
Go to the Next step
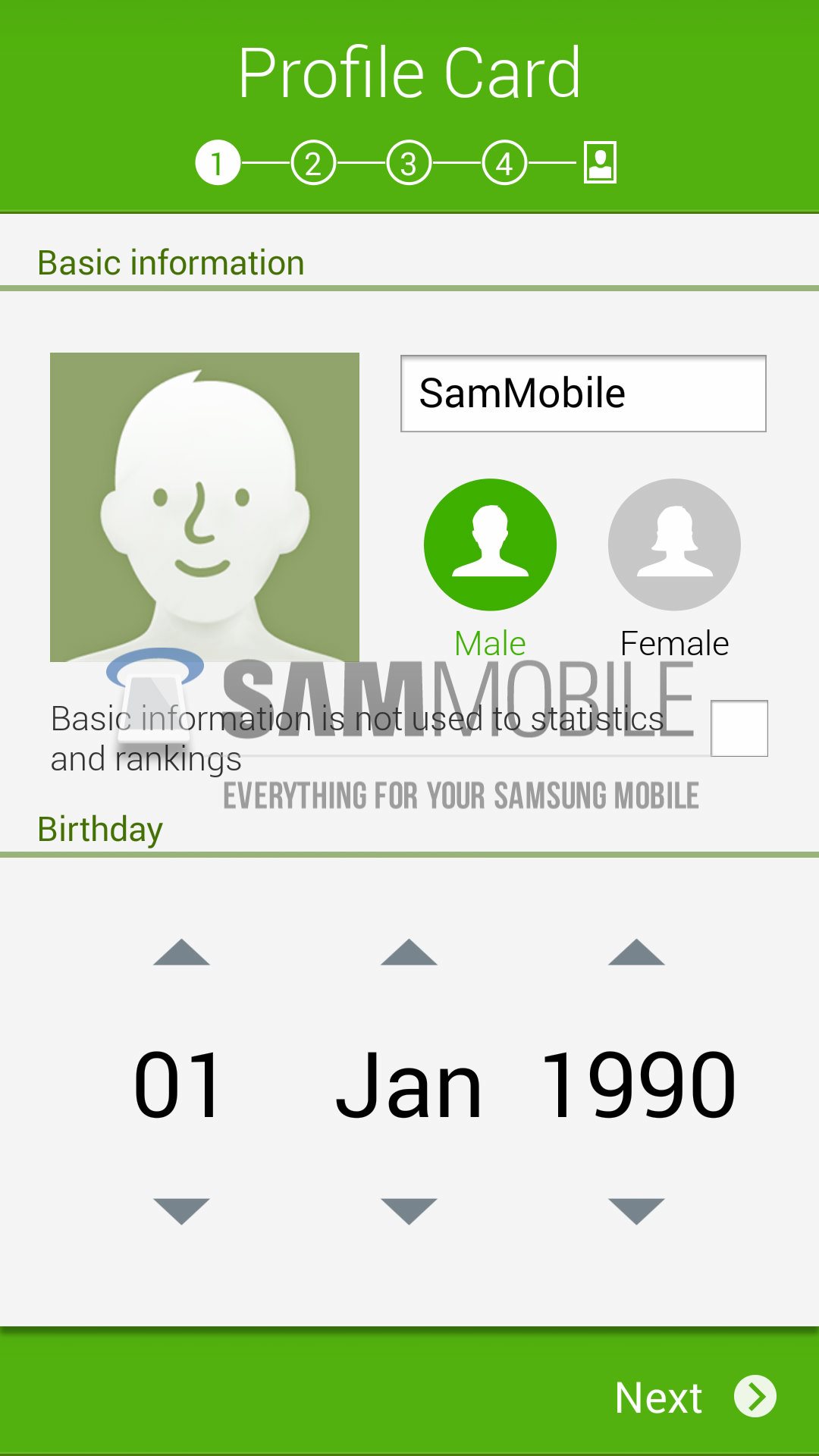pos(694,1397)
